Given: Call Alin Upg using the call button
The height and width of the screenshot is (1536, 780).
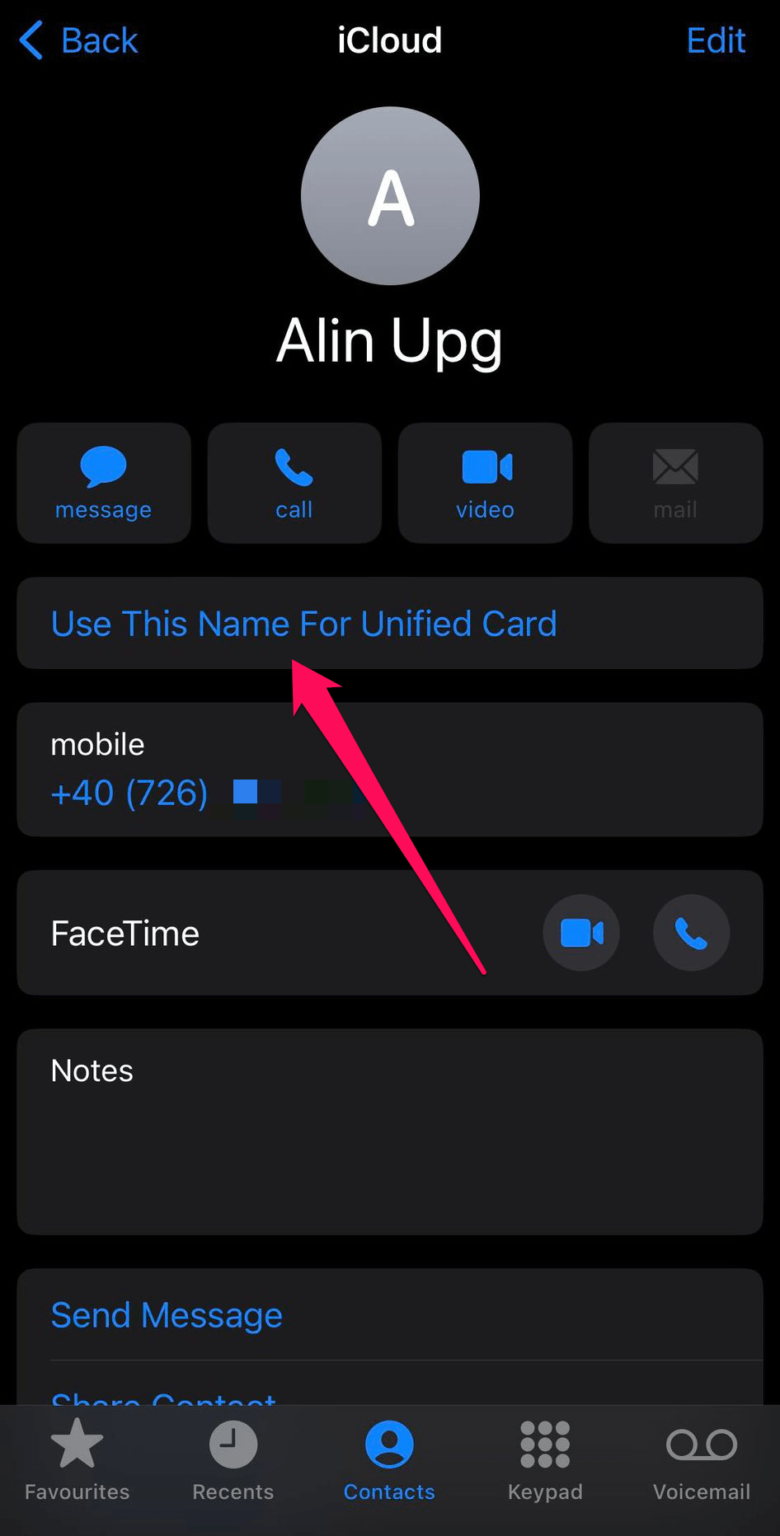Looking at the screenshot, I should click(x=294, y=483).
